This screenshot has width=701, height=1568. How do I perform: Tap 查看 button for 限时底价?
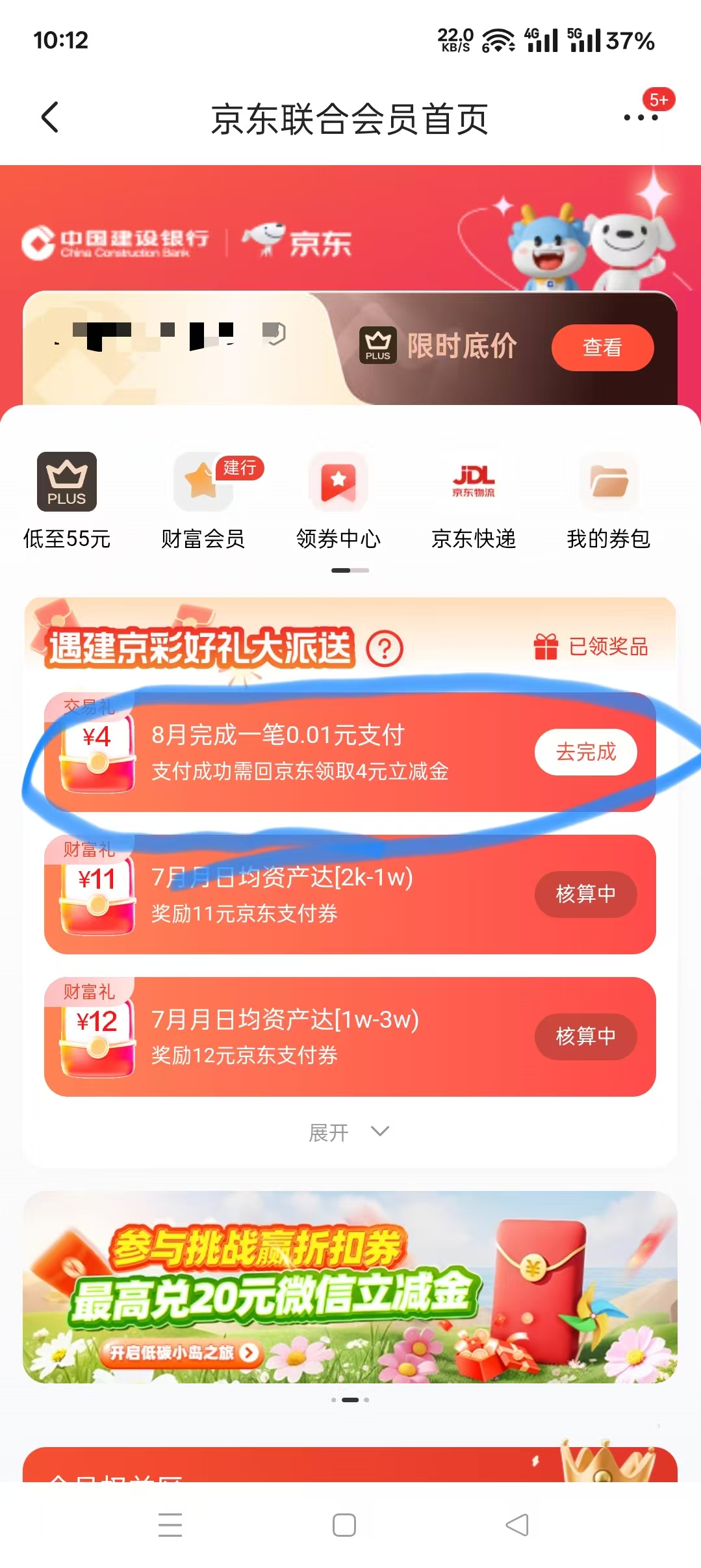pyautogui.click(x=602, y=348)
